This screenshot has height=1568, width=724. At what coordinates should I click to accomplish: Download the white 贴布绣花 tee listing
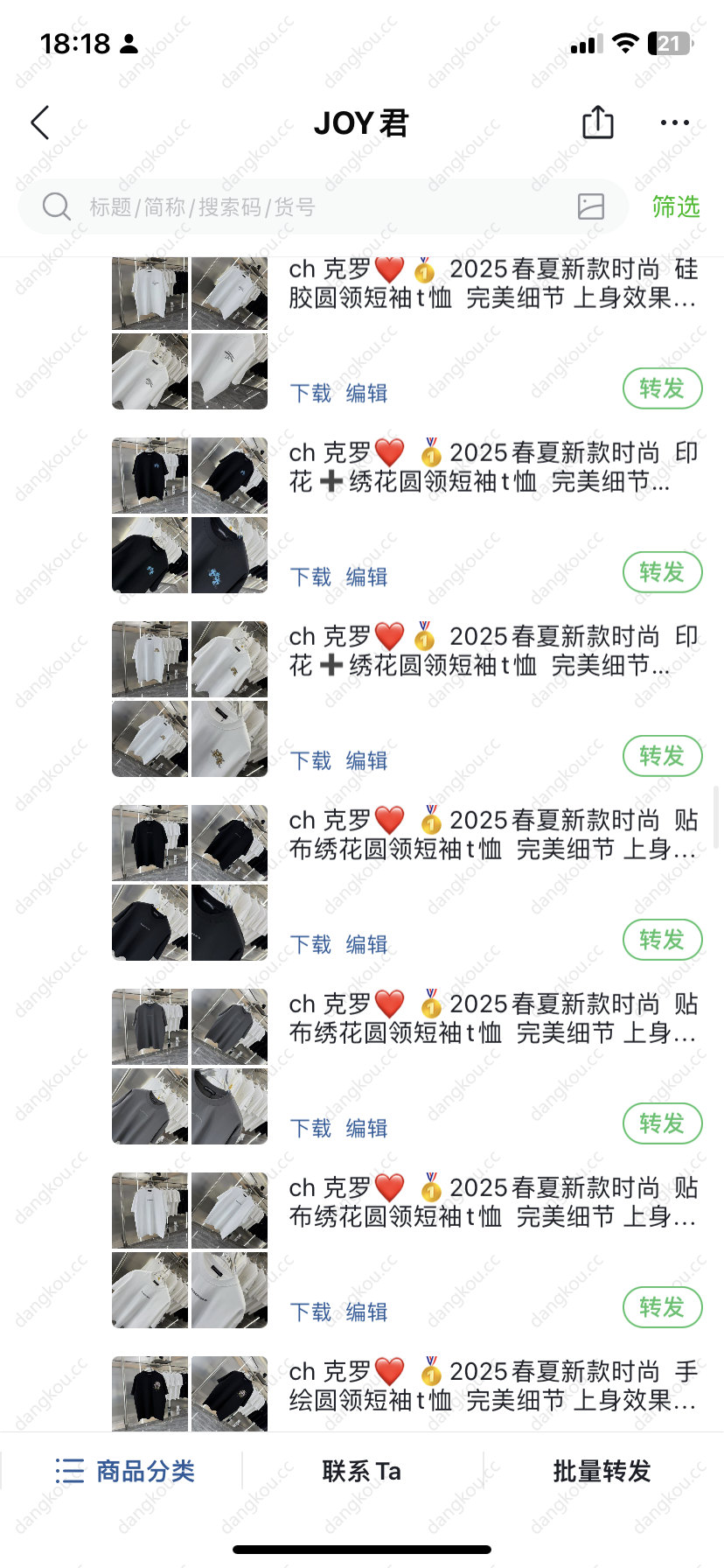(311, 1312)
